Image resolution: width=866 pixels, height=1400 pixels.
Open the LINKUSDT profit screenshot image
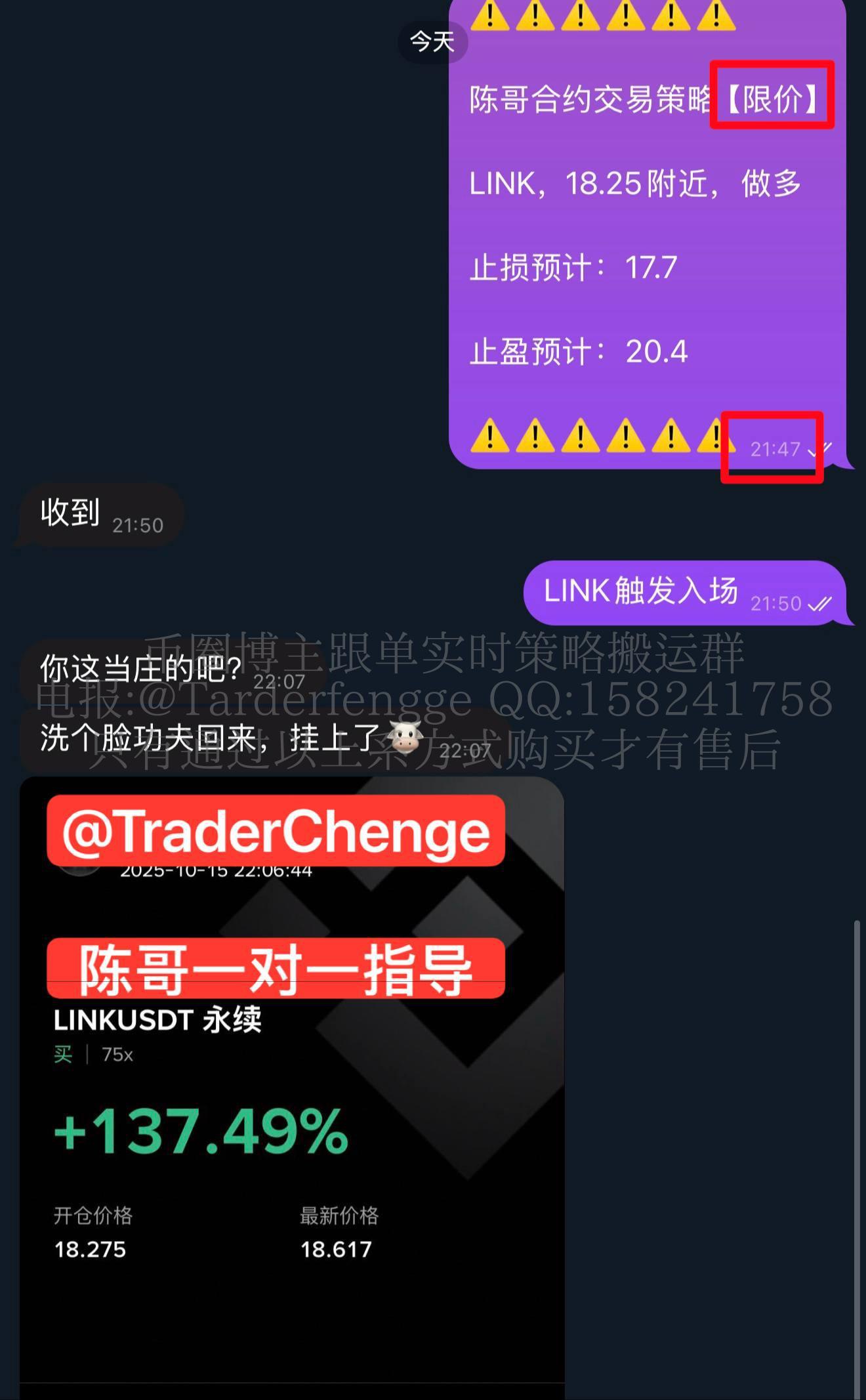[291, 1116]
